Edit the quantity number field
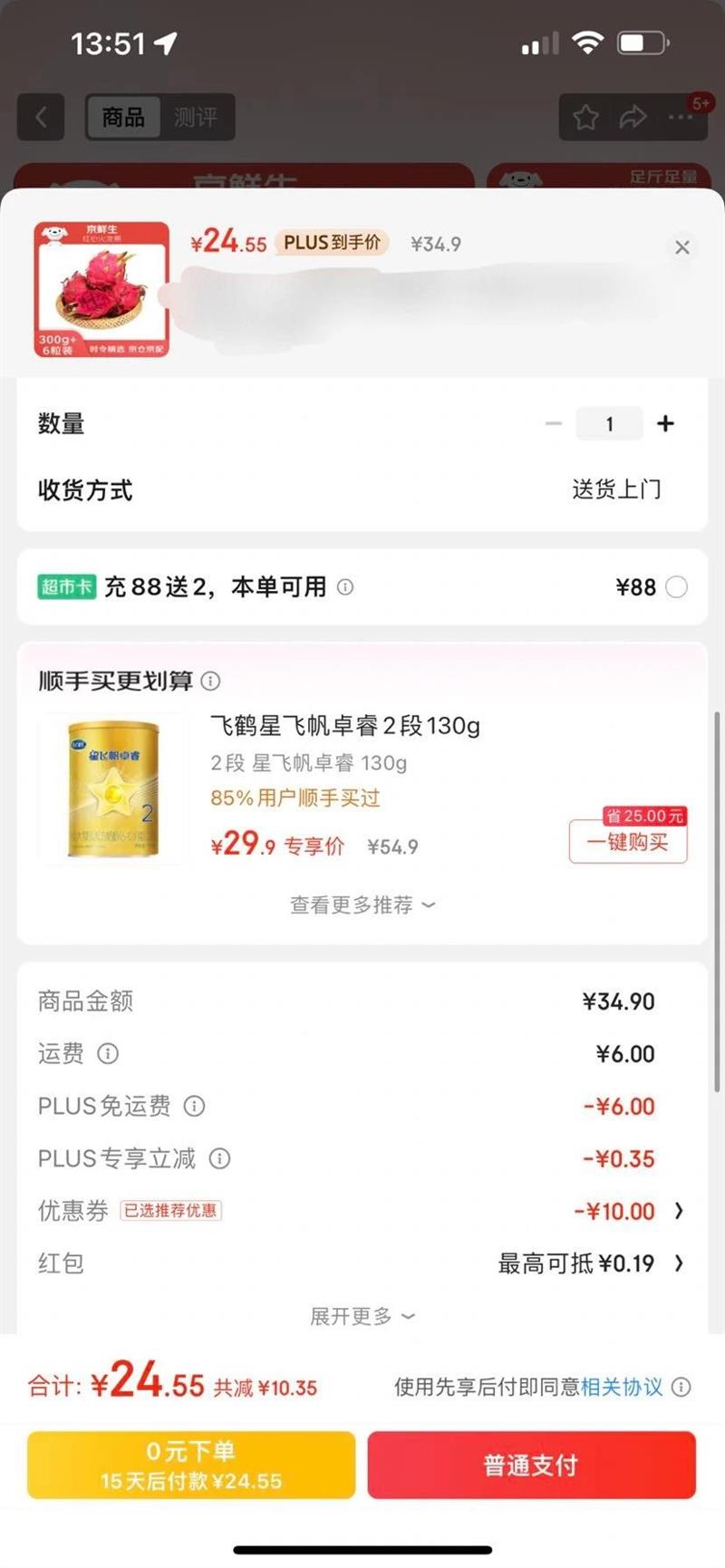Viewport: 725px width, 1568px height. 609,423
